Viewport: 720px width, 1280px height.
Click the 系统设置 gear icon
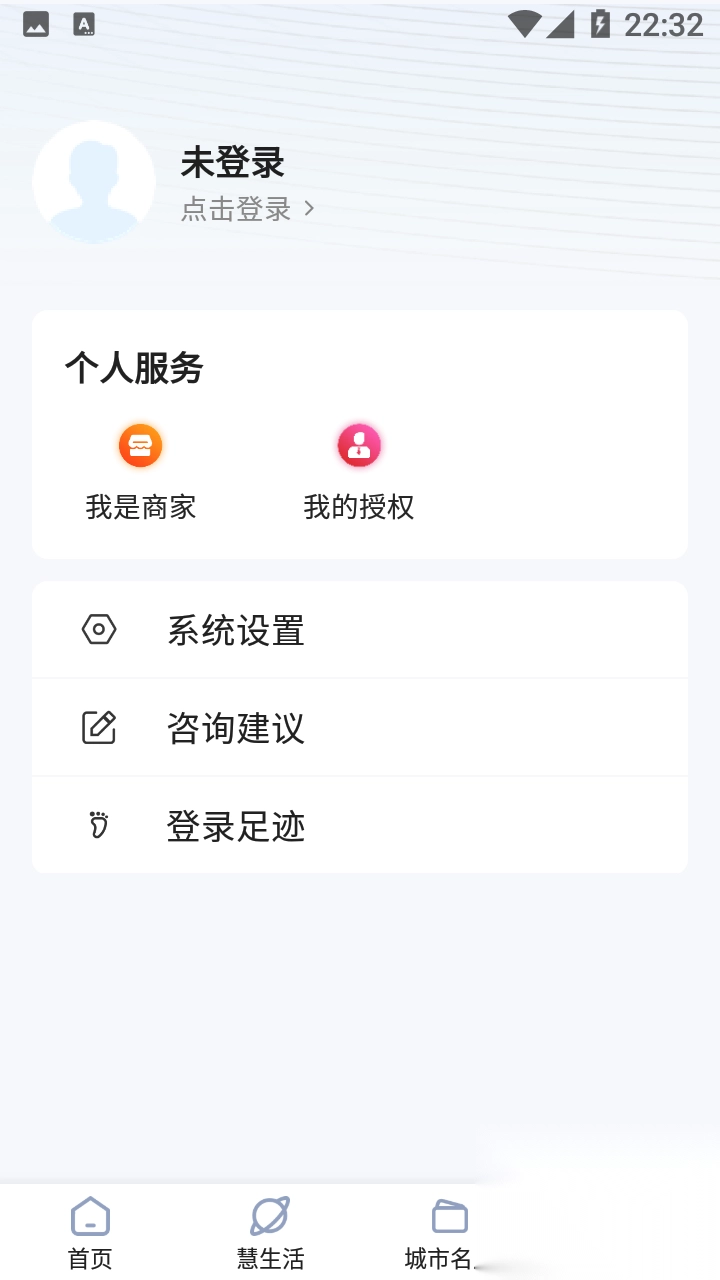click(x=98, y=629)
